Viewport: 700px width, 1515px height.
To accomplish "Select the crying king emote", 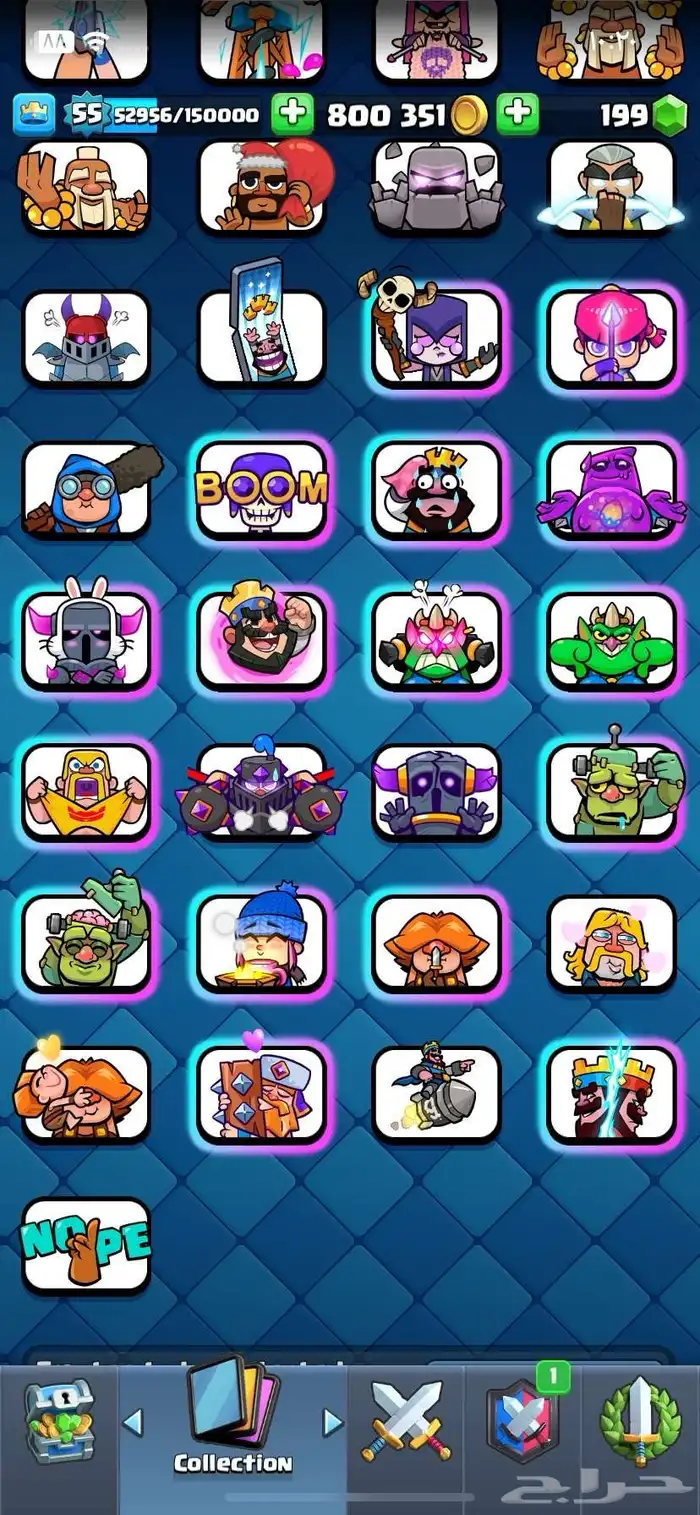I will coord(436,490).
